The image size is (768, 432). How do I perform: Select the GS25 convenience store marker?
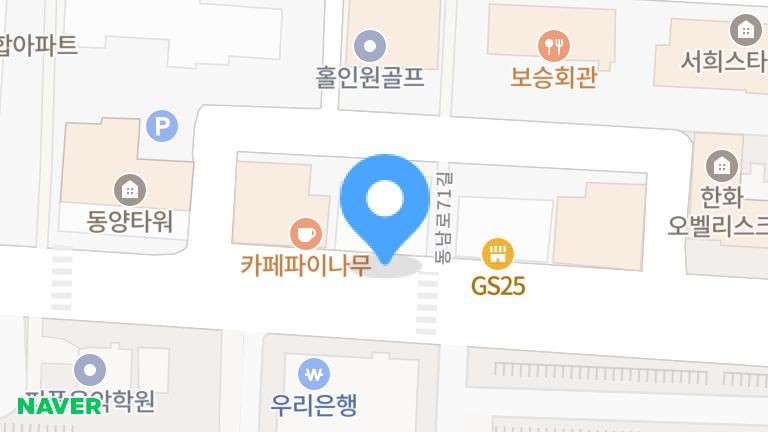(x=497, y=252)
